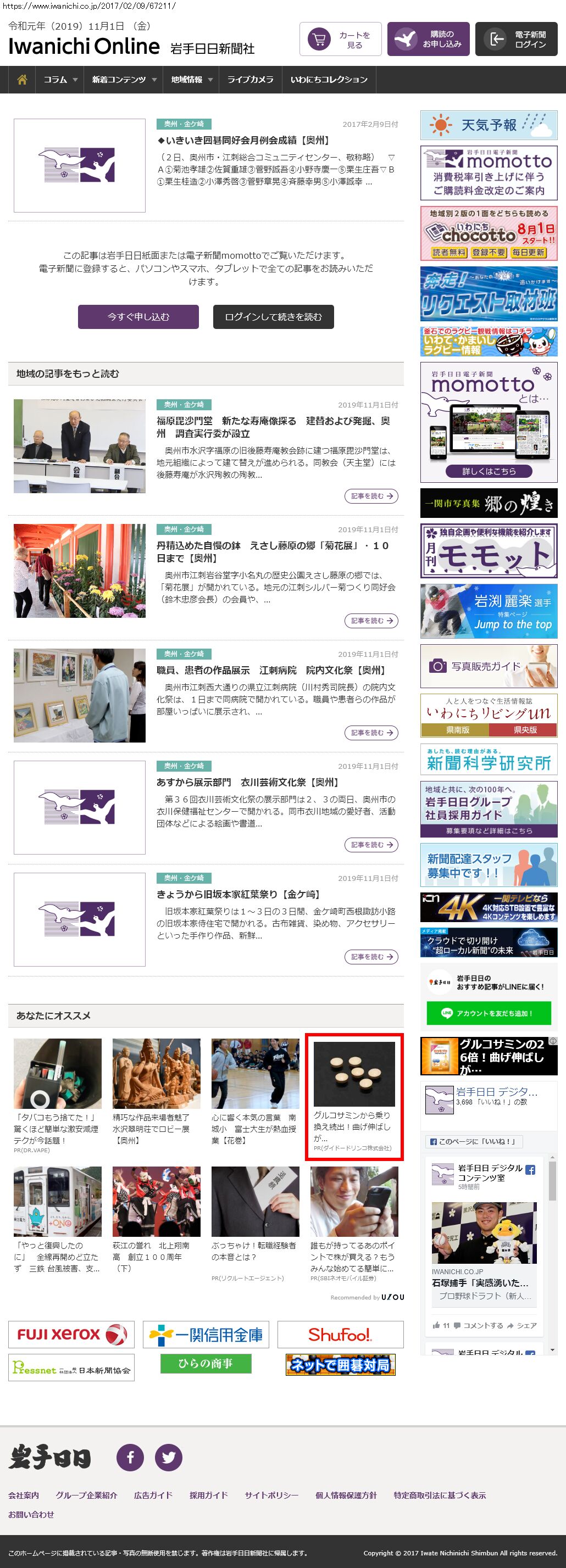Image resolution: width=566 pixels, height=1568 pixels.
Task: Expand the 新着コンテンツ menu
Action: pyautogui.click(x=124, y=80)
